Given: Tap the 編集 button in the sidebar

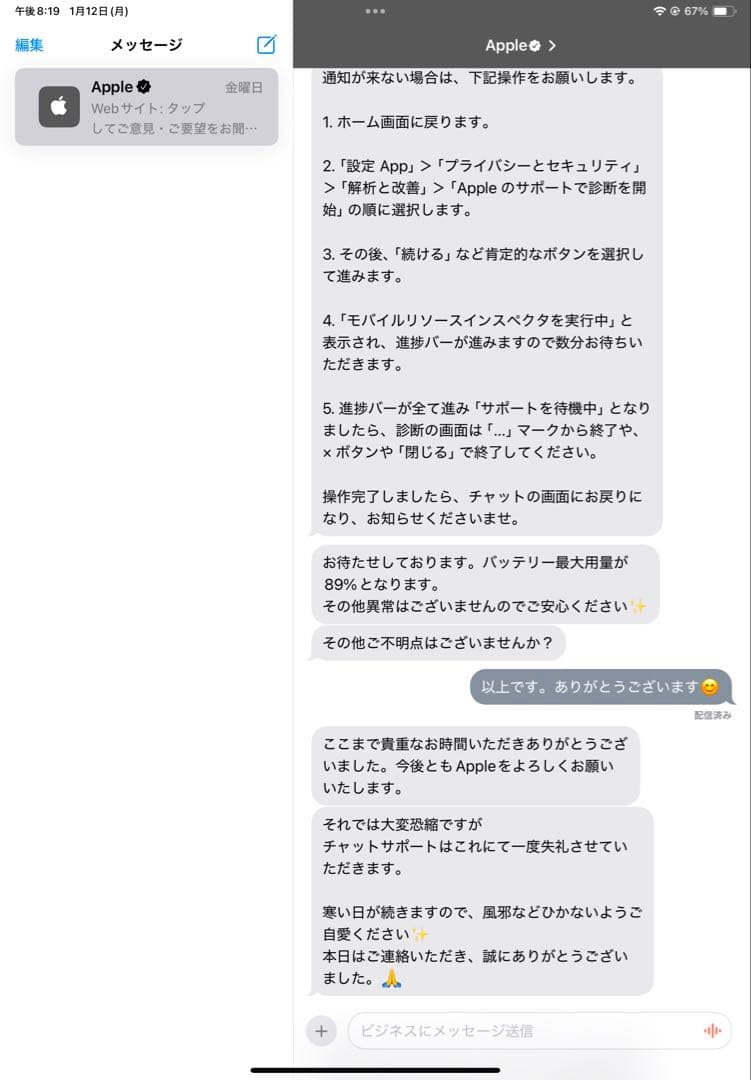Looking at the screenshot, I should click(x=28, y=45).
